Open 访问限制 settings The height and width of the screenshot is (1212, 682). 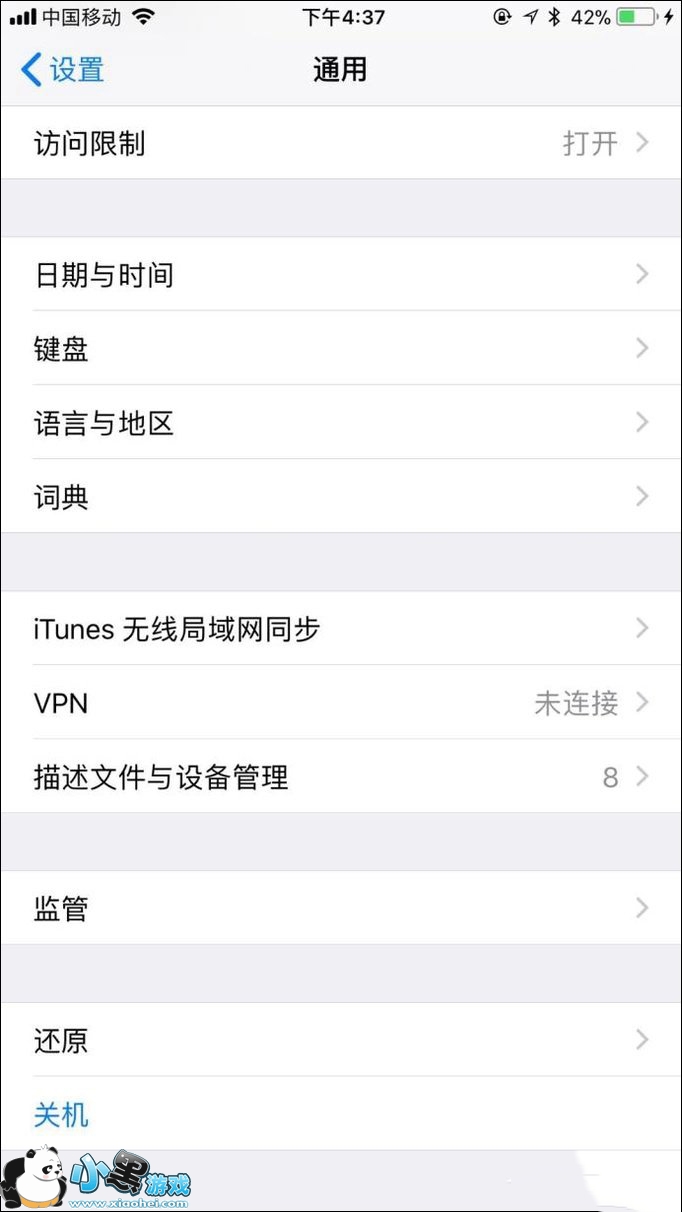tap(340, 143)
